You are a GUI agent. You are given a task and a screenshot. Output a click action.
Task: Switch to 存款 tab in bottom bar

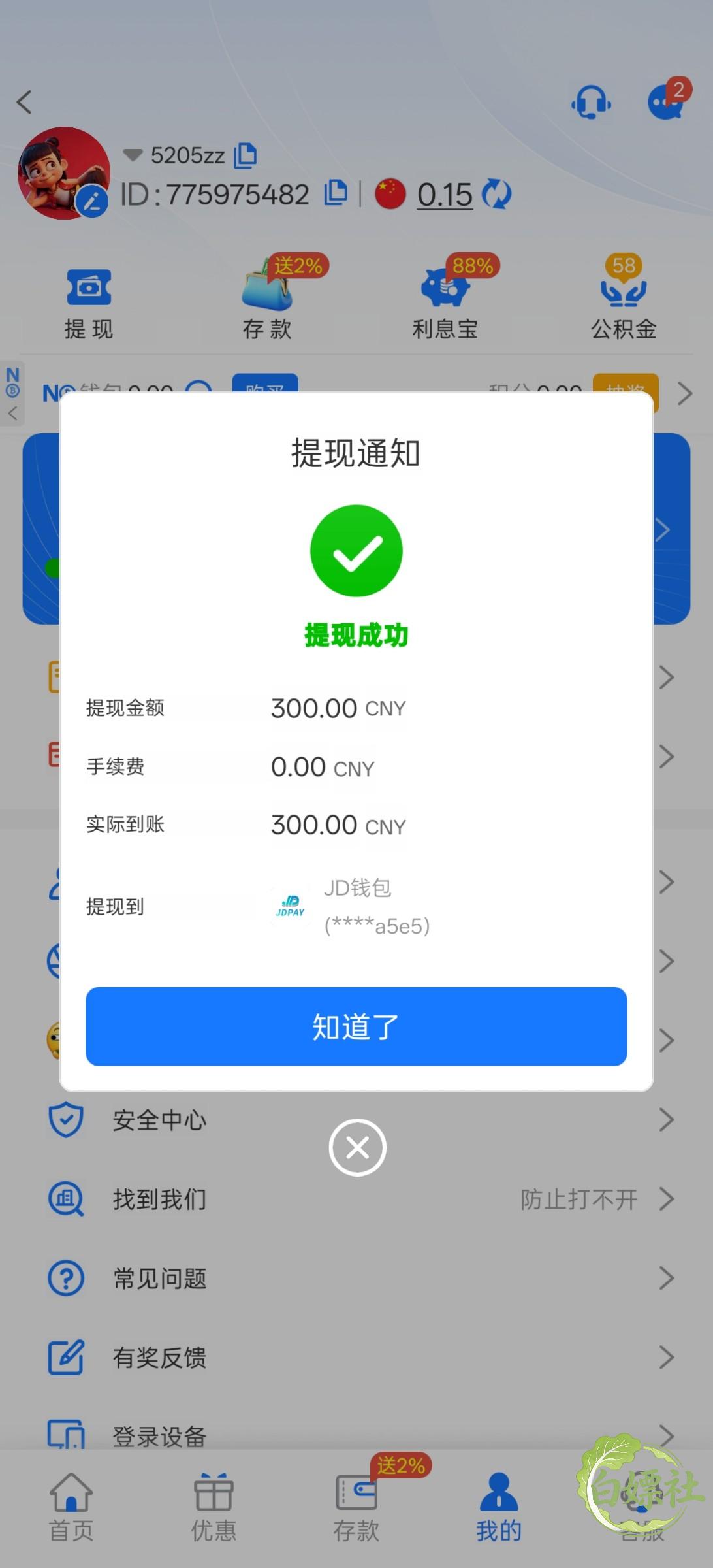coord(356,1507)
